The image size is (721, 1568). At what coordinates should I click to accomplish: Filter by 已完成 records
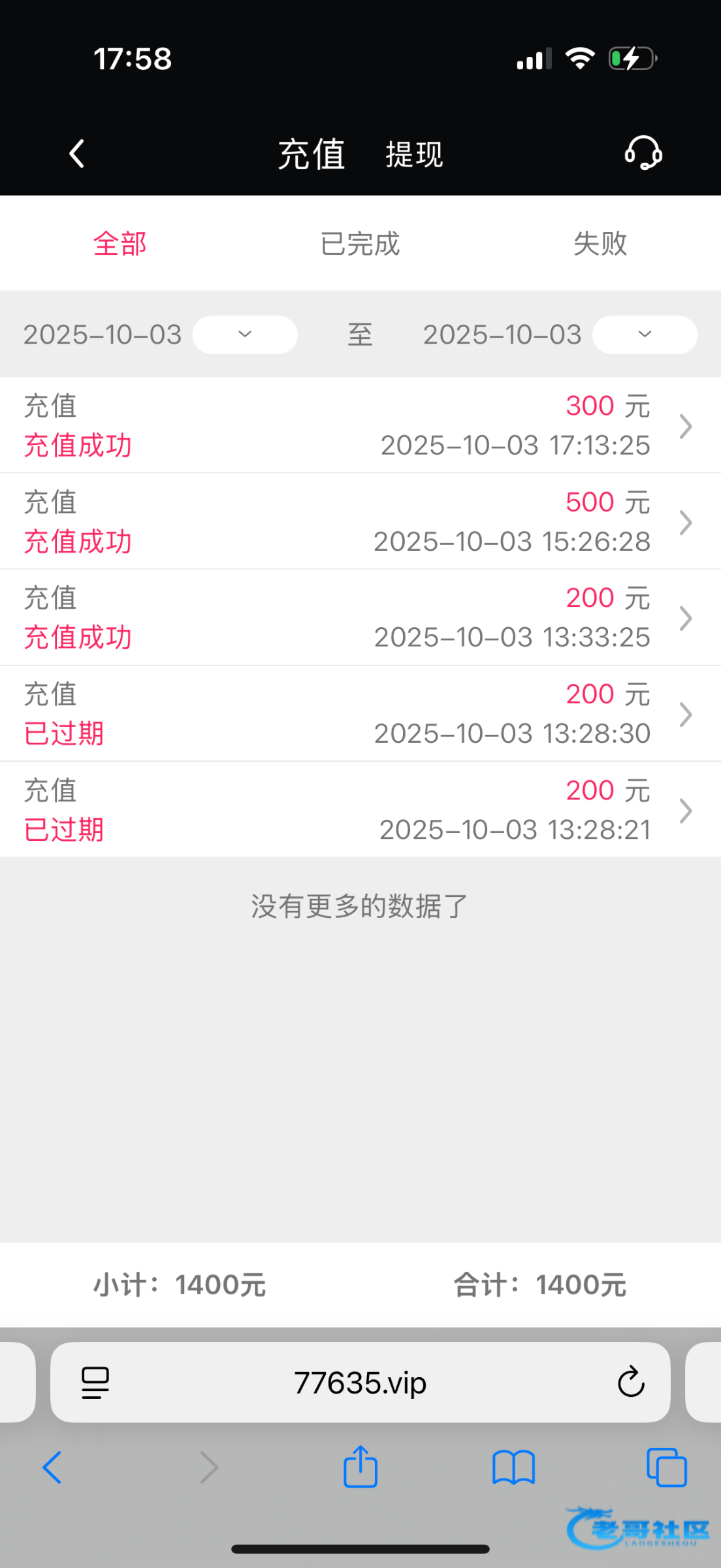[x=360, y=244]
